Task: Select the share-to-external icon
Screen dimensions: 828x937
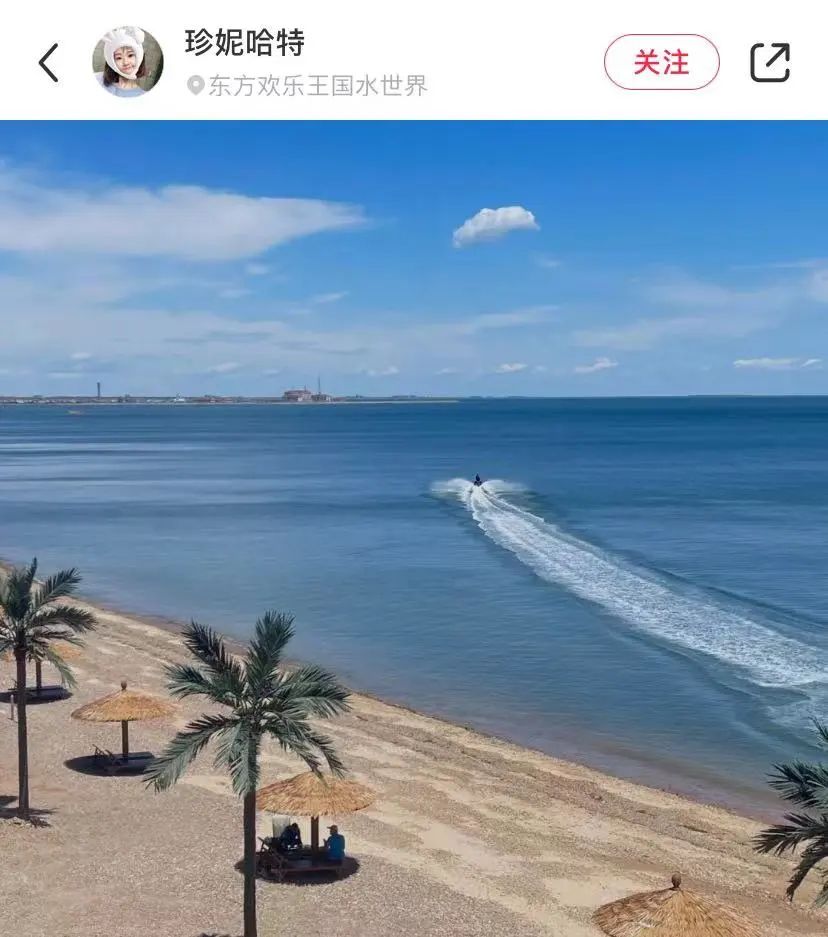Action: [x=772, y=60]
